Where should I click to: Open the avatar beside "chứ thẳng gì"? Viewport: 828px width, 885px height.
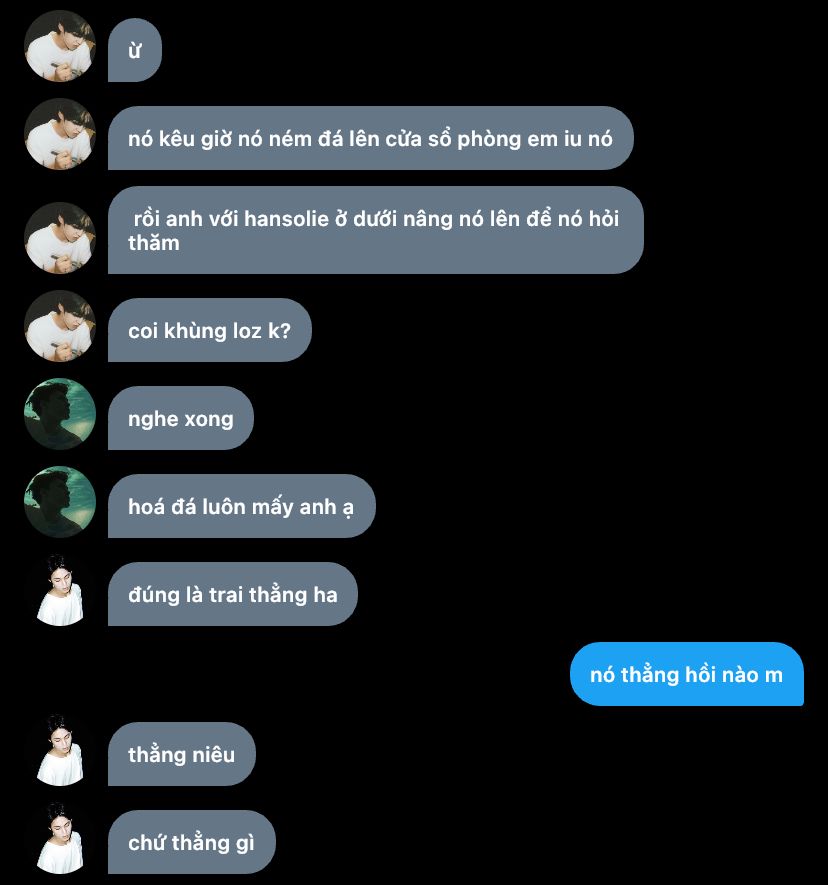60,838
